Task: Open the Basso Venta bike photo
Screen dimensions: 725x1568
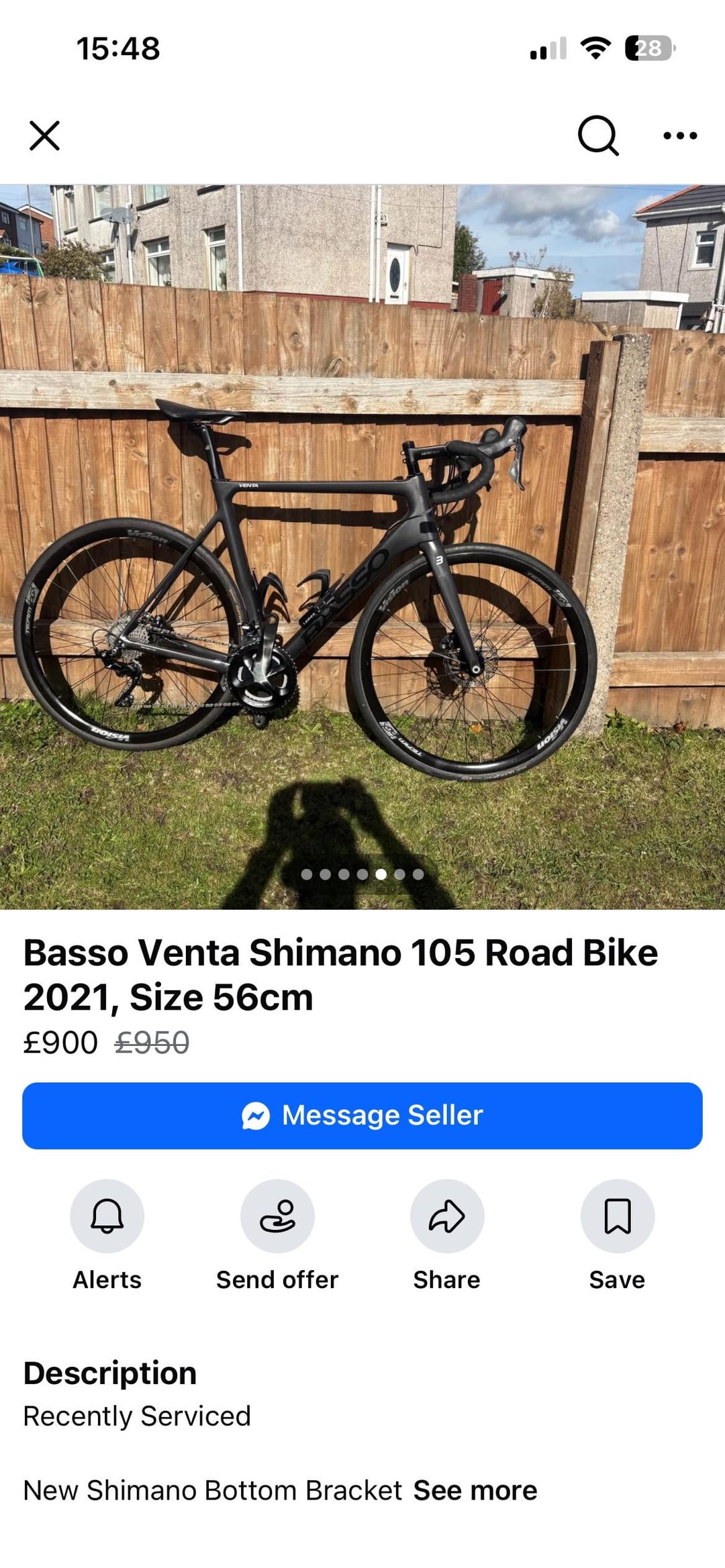Action: (x=362, y=546)
